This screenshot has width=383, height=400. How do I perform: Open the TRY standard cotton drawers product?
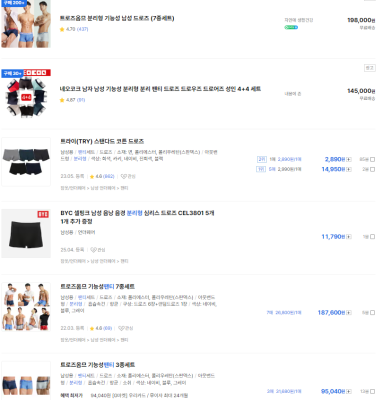(x=102, y=141)
